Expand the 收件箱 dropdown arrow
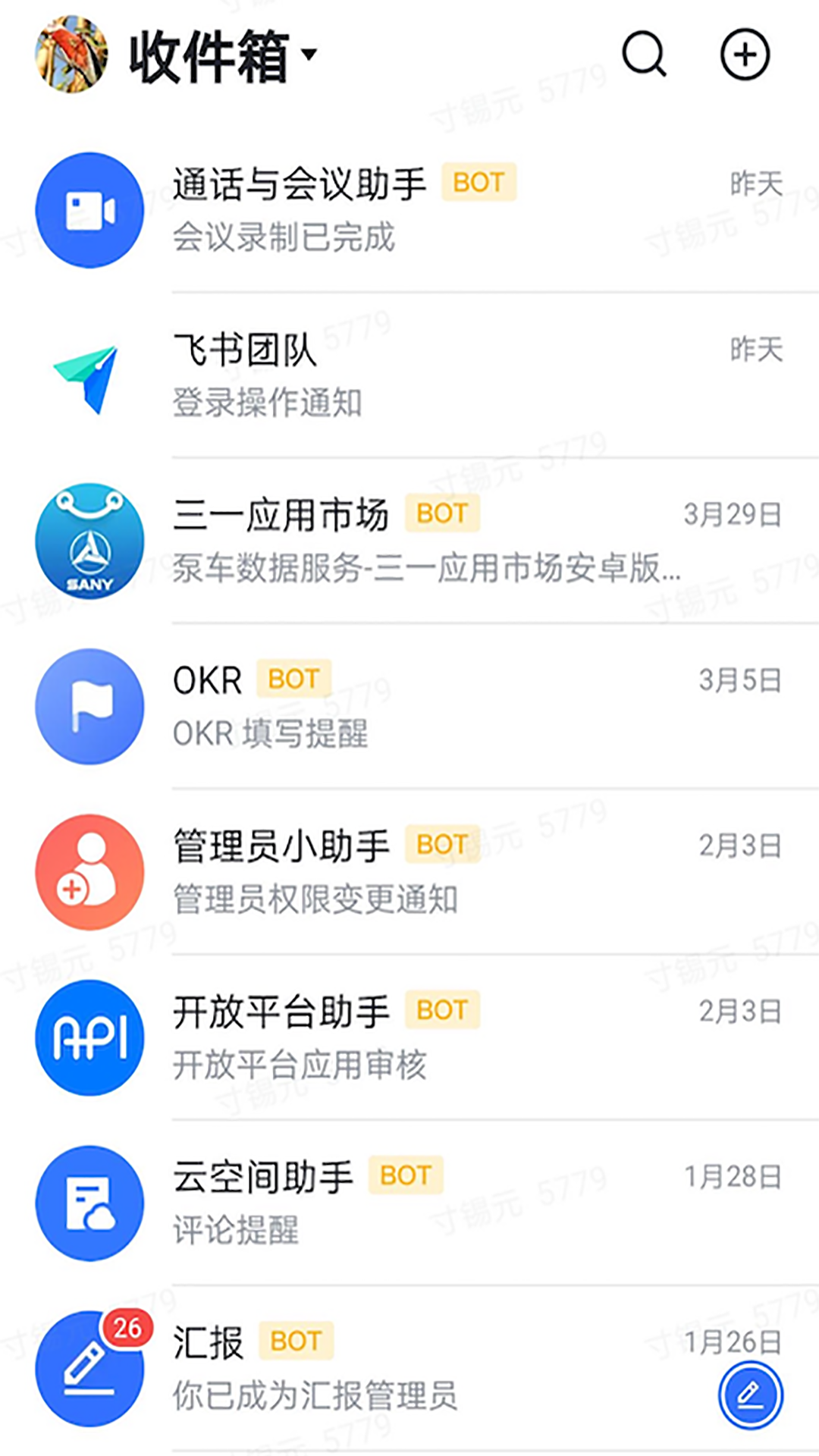819x1456 pixels. point(306,57)
